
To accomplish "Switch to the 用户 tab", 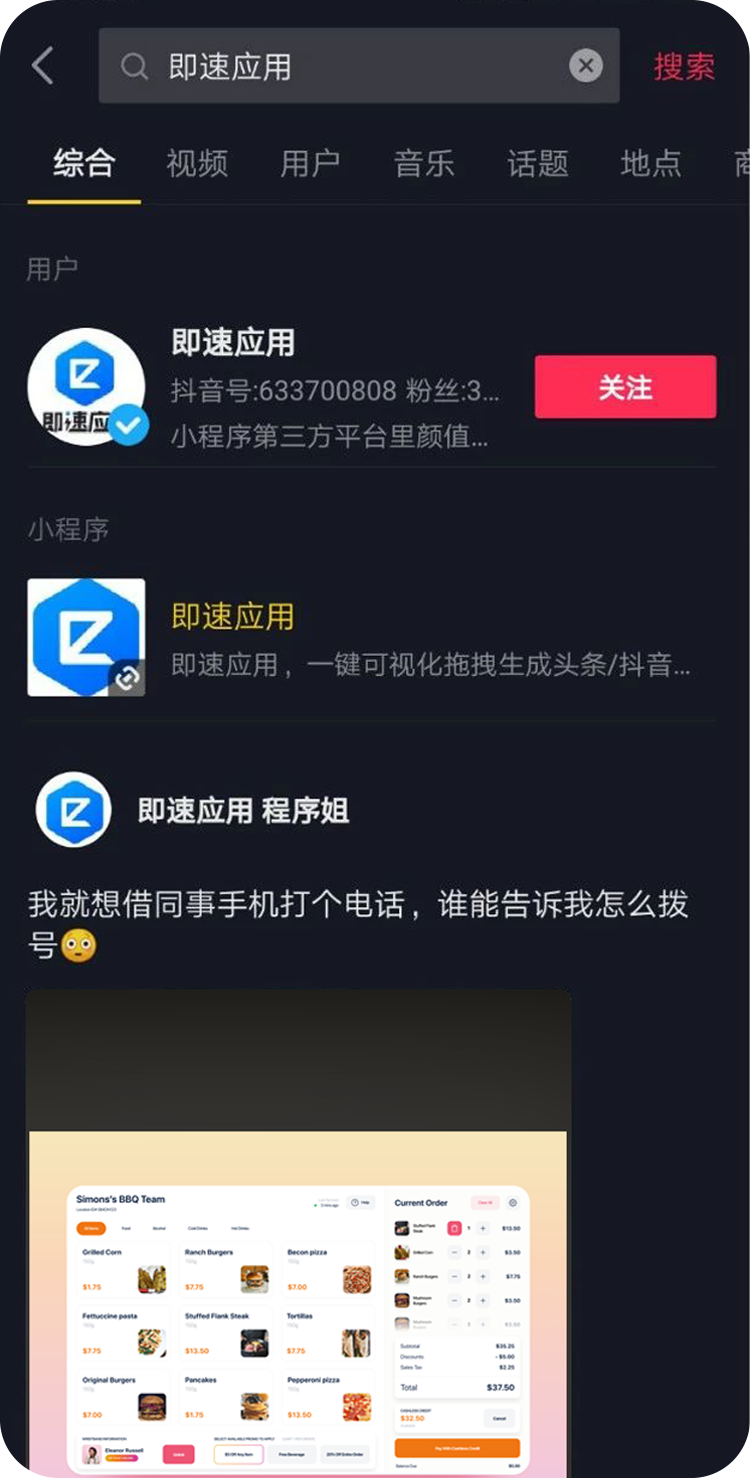I will click(310, 163).
